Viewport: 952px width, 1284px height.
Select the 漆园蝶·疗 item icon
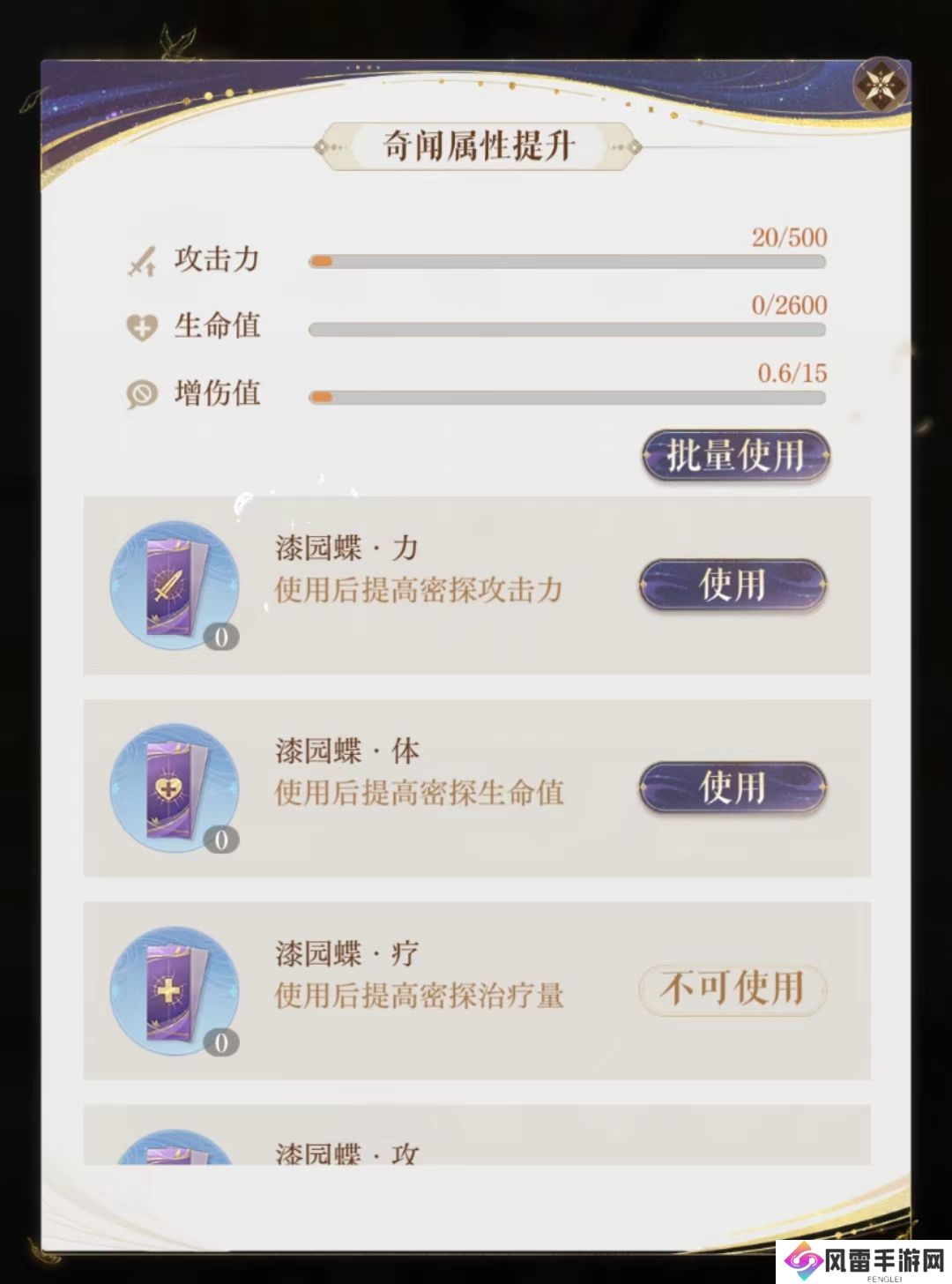coord(175,990)
